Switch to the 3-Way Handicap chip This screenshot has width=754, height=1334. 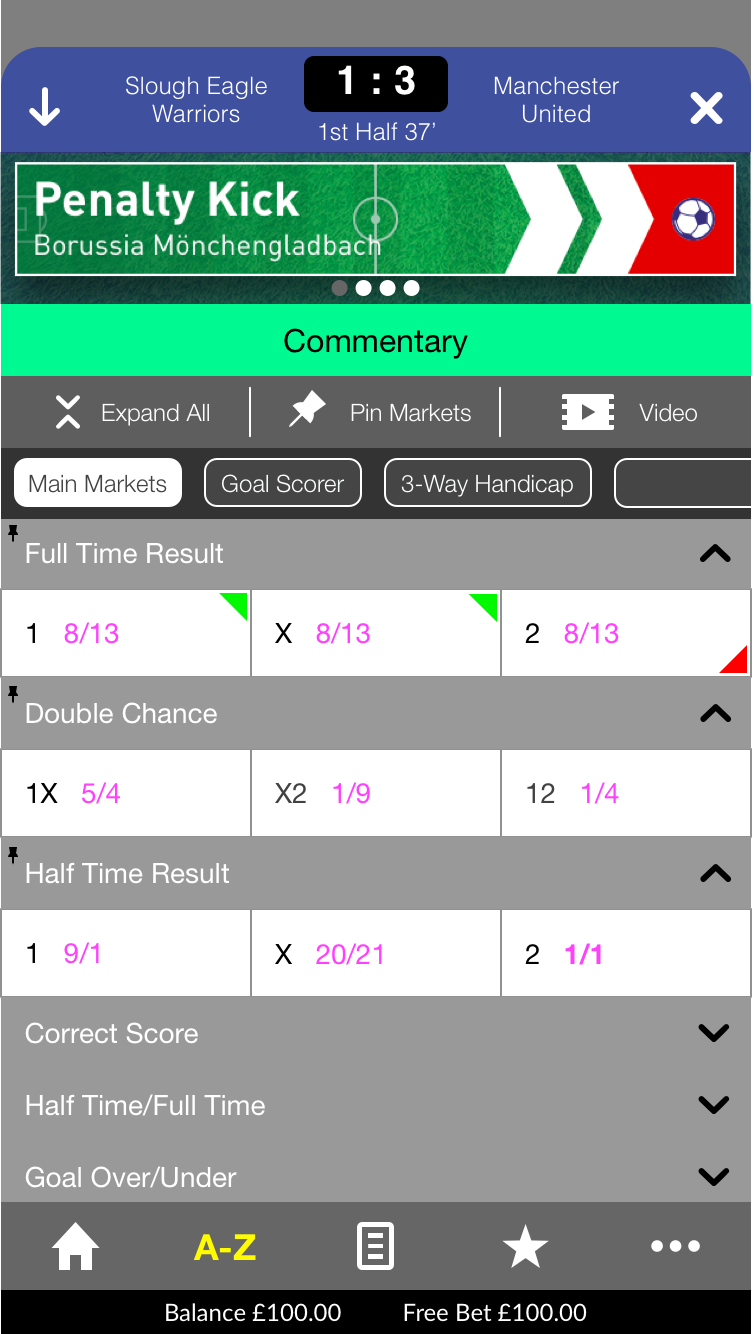click(x=487, y=484)
